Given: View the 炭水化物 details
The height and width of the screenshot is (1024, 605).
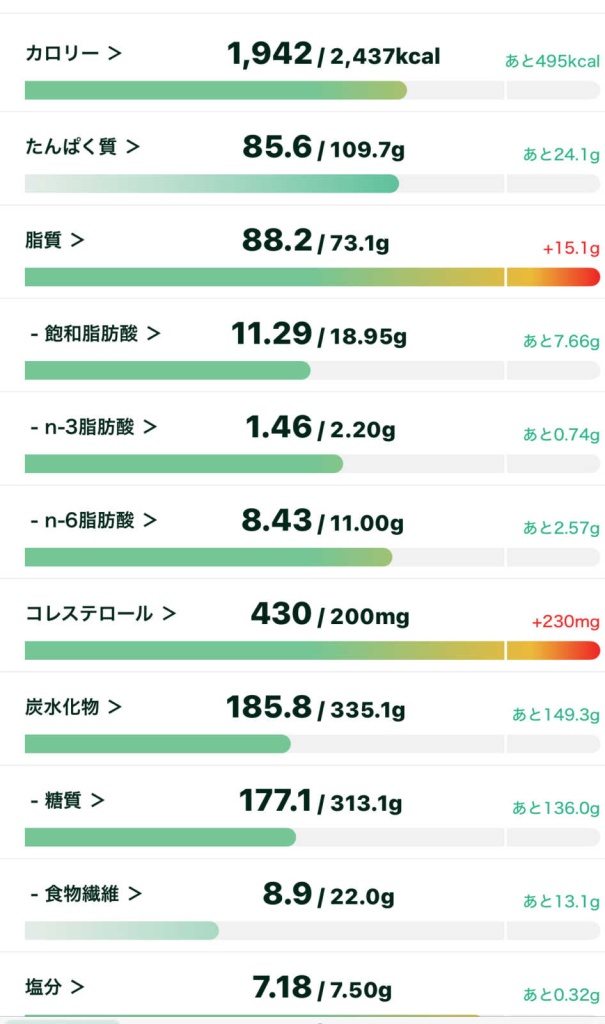Looking at the screenshot, I should [302, 719].
